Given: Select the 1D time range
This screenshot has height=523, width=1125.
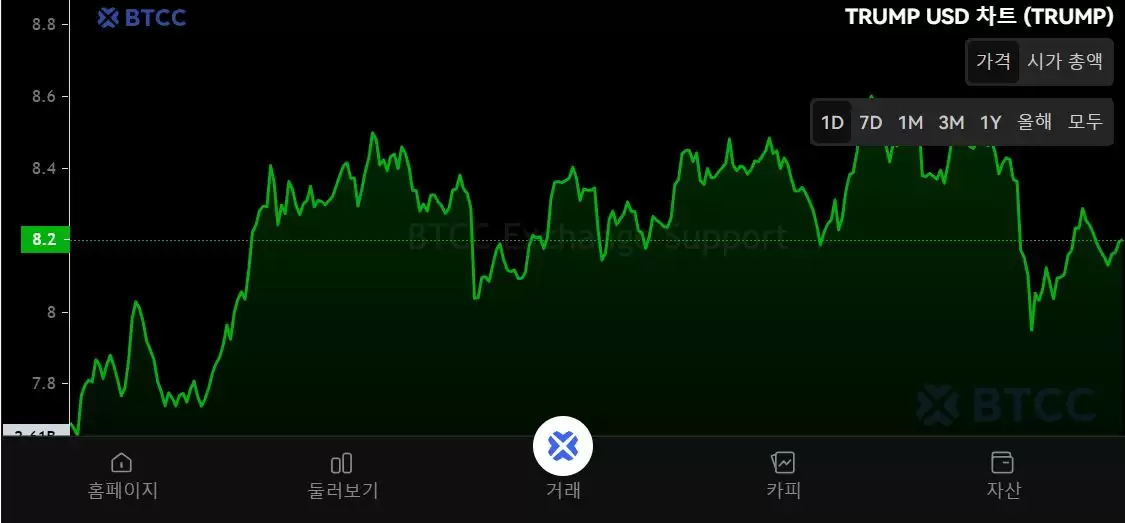Looking at the screenshot, I should click(x=832, y=123).
